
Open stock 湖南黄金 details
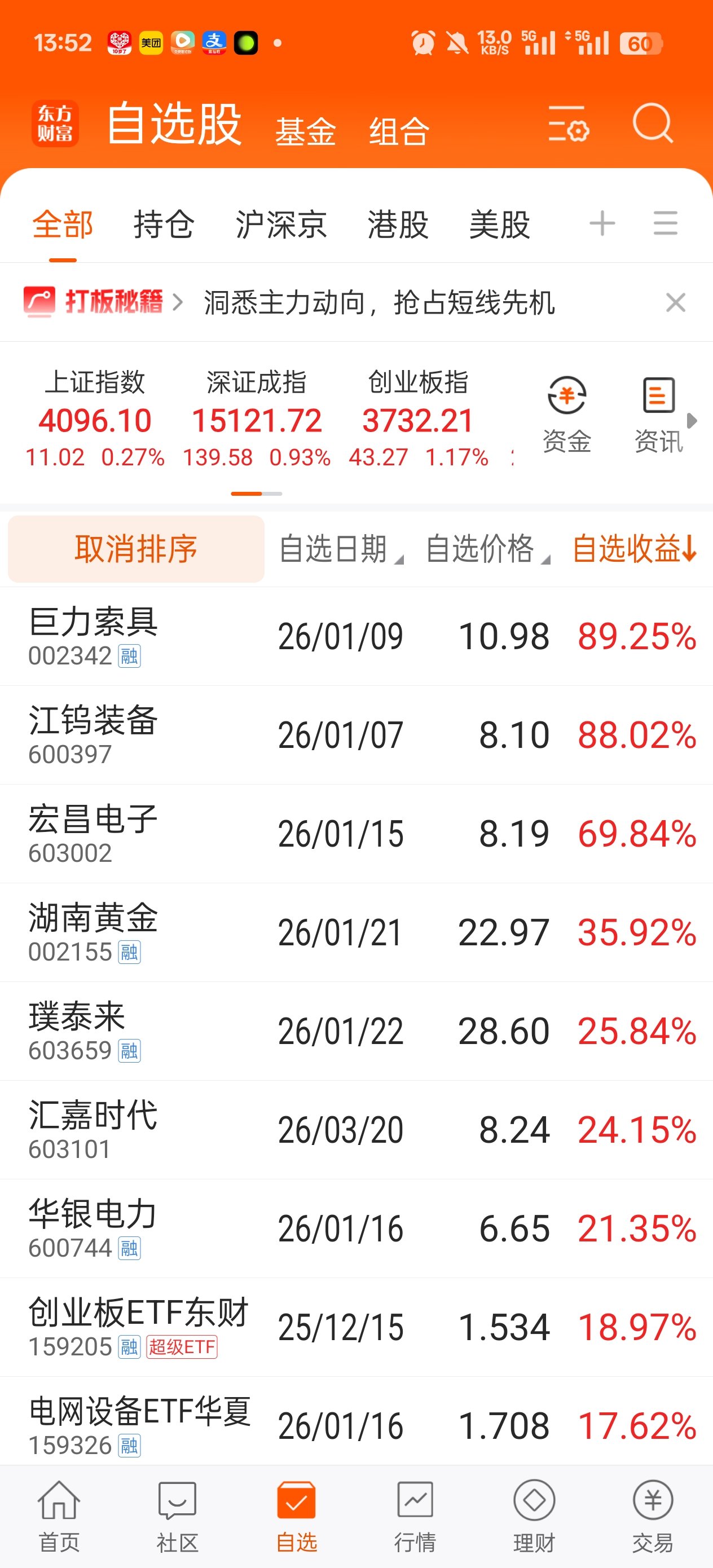coord(94,932)
